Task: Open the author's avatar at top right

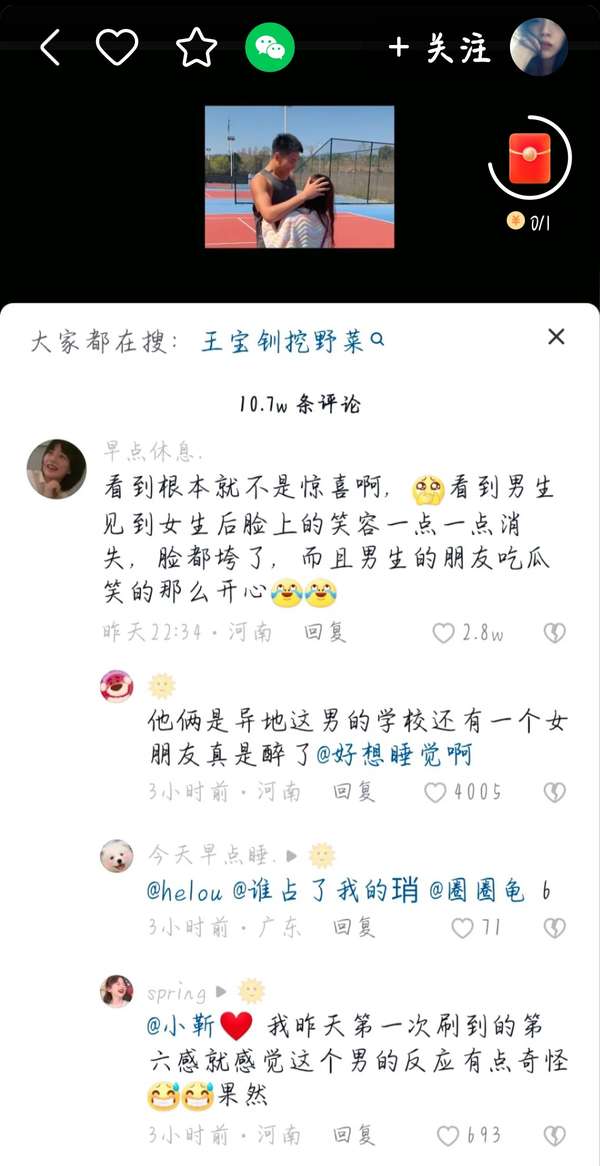Action: [x=539, y=47]
